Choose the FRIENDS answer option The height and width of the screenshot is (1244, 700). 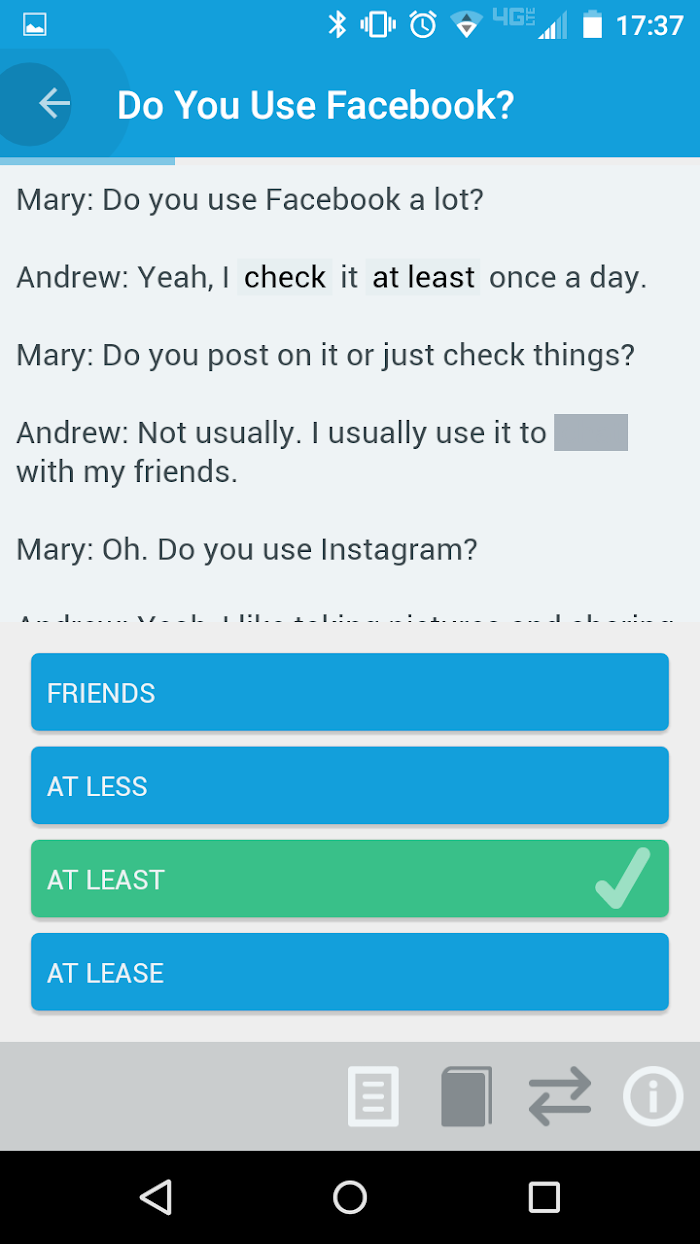click(x=350, y=692)
